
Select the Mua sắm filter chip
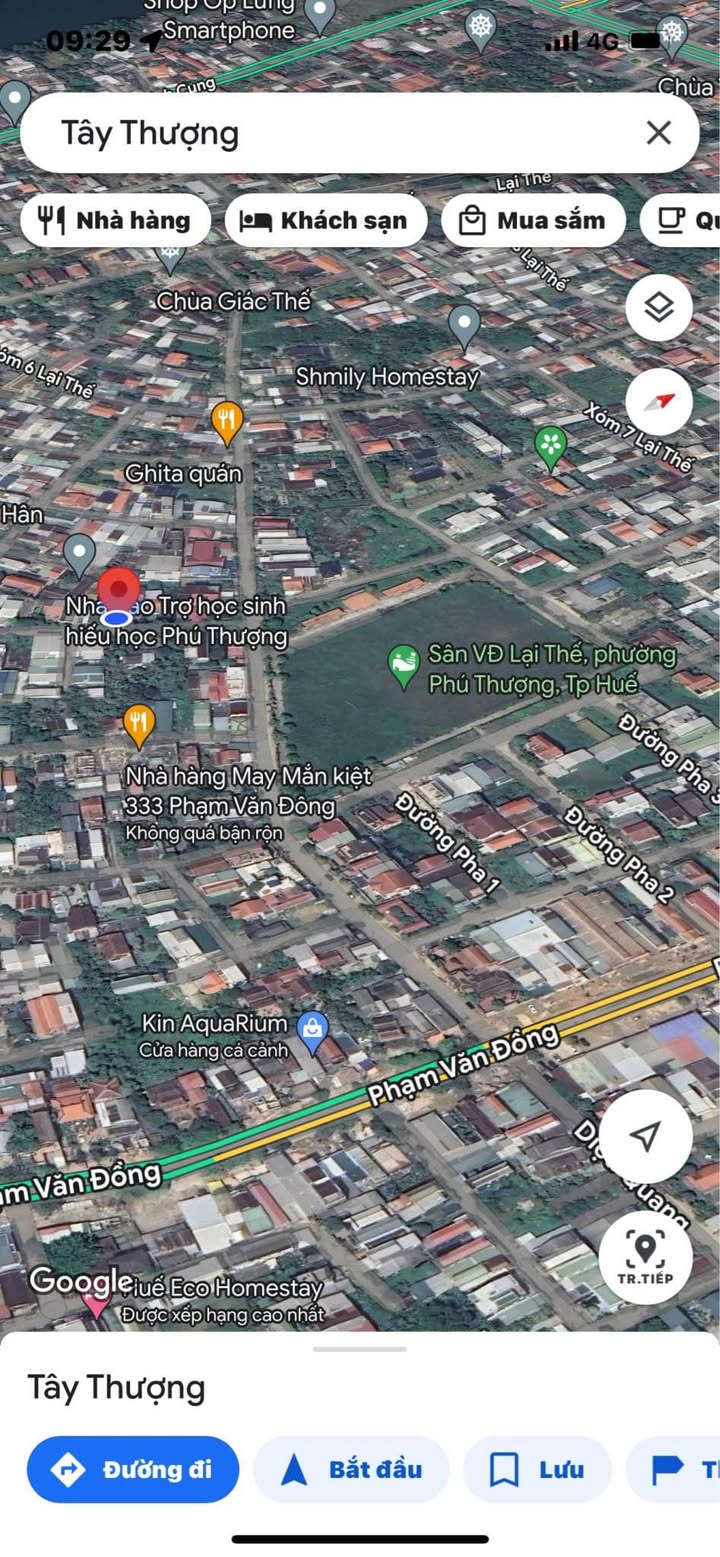pyautogui.click(x=533, y=220)
